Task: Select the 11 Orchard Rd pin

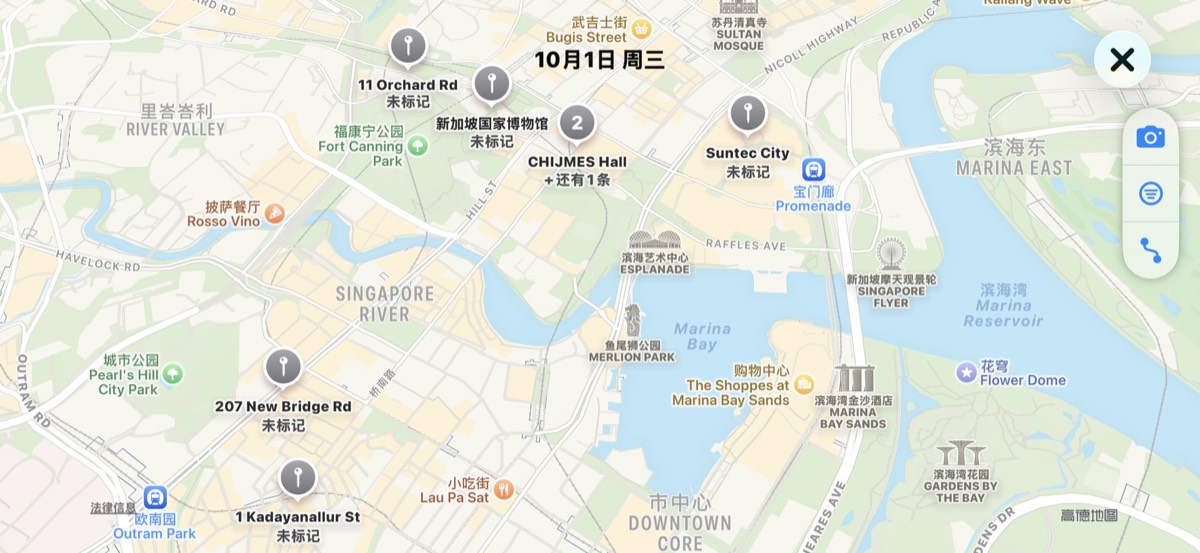Action: point(407,46)
